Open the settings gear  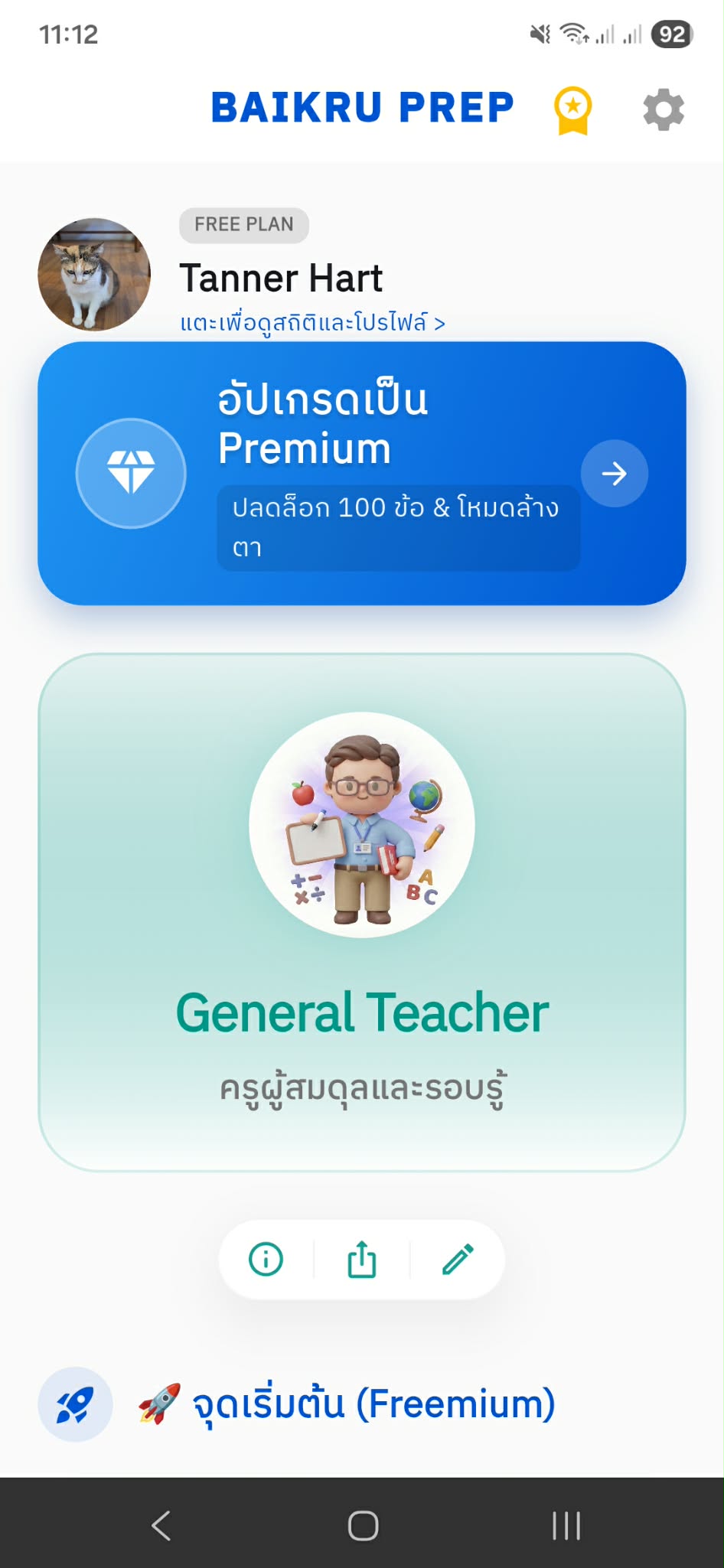[664, 109]
